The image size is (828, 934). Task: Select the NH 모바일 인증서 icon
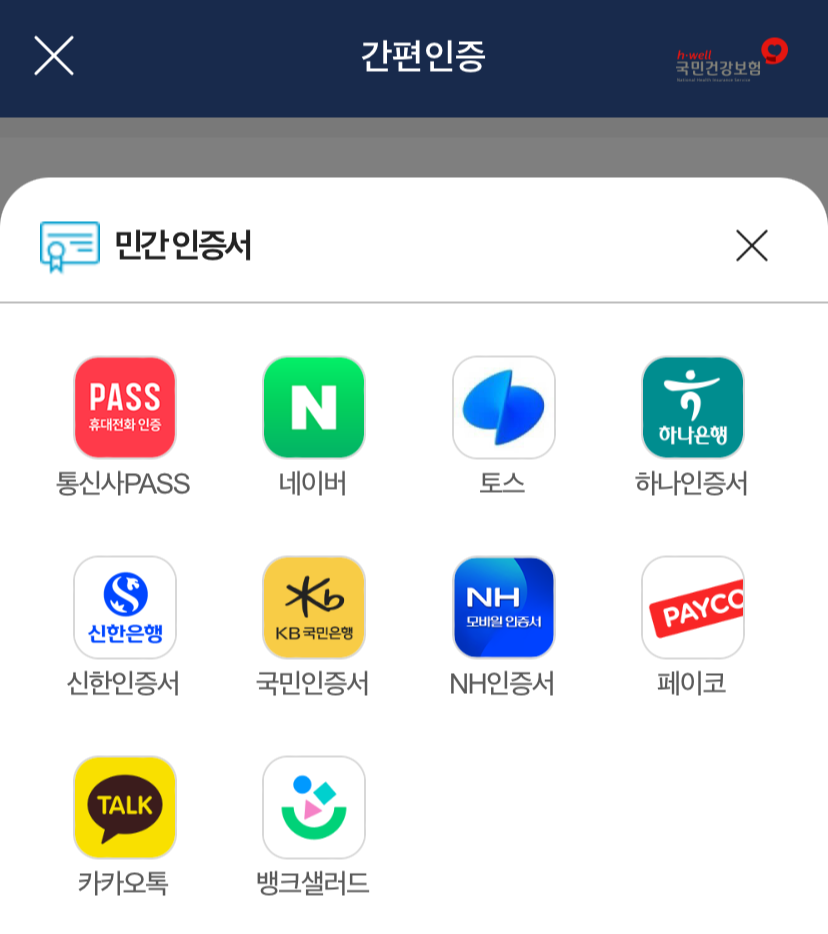tap(504, 606)
